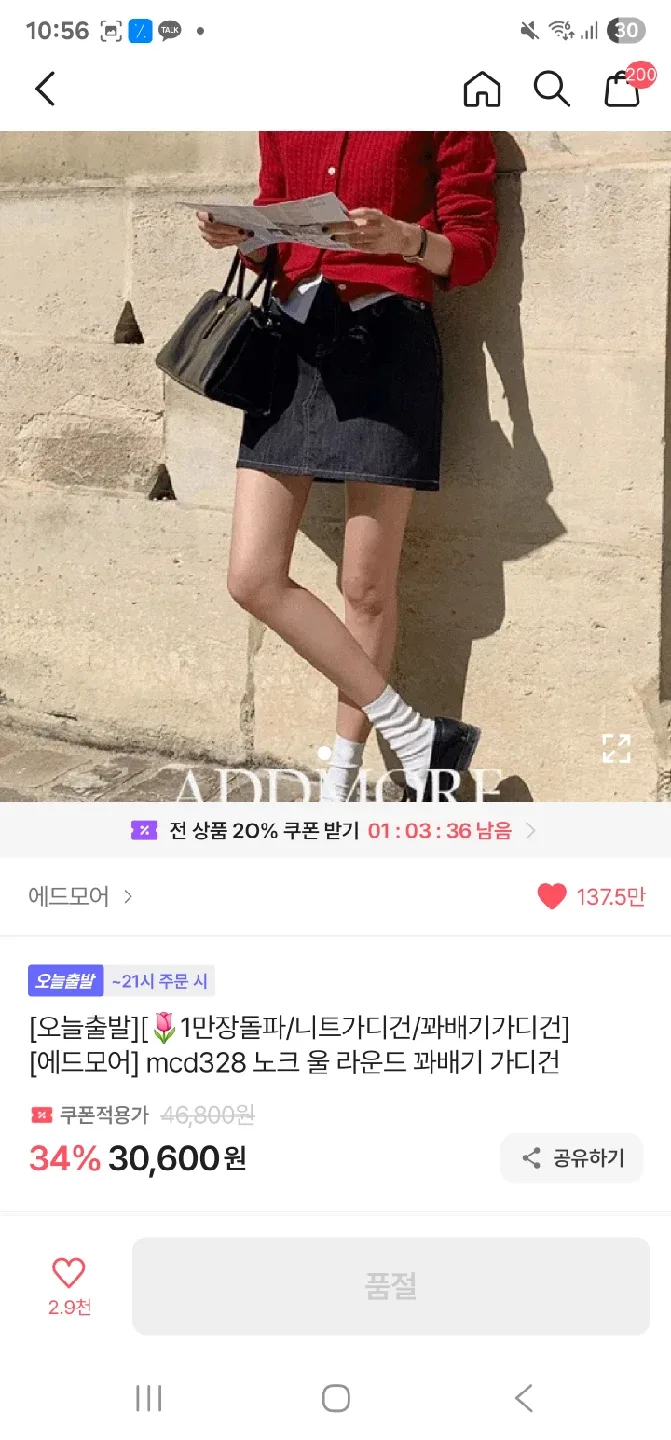The image size is (671, 1440).
Task: Open the search magnifier icon
Action: pyautogui.click(x=551, y=89)
